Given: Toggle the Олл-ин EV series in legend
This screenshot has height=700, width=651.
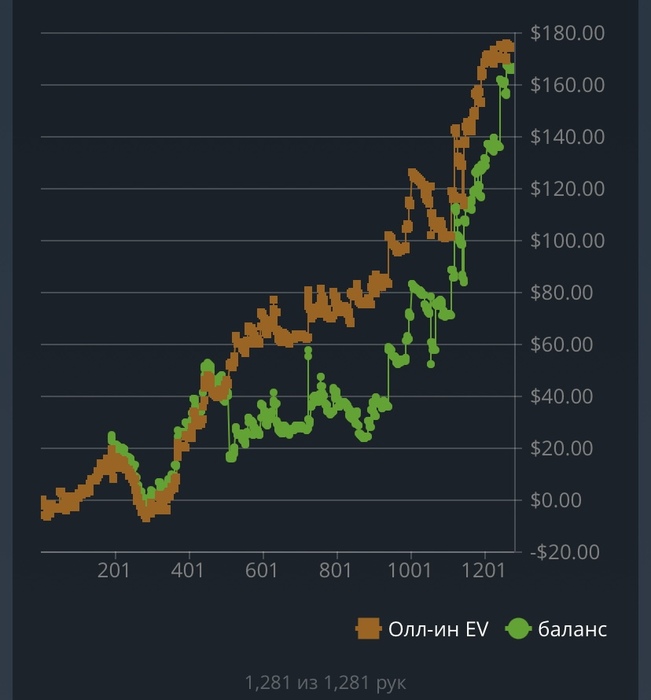Looking at the screenshot, I should (423, 629).
